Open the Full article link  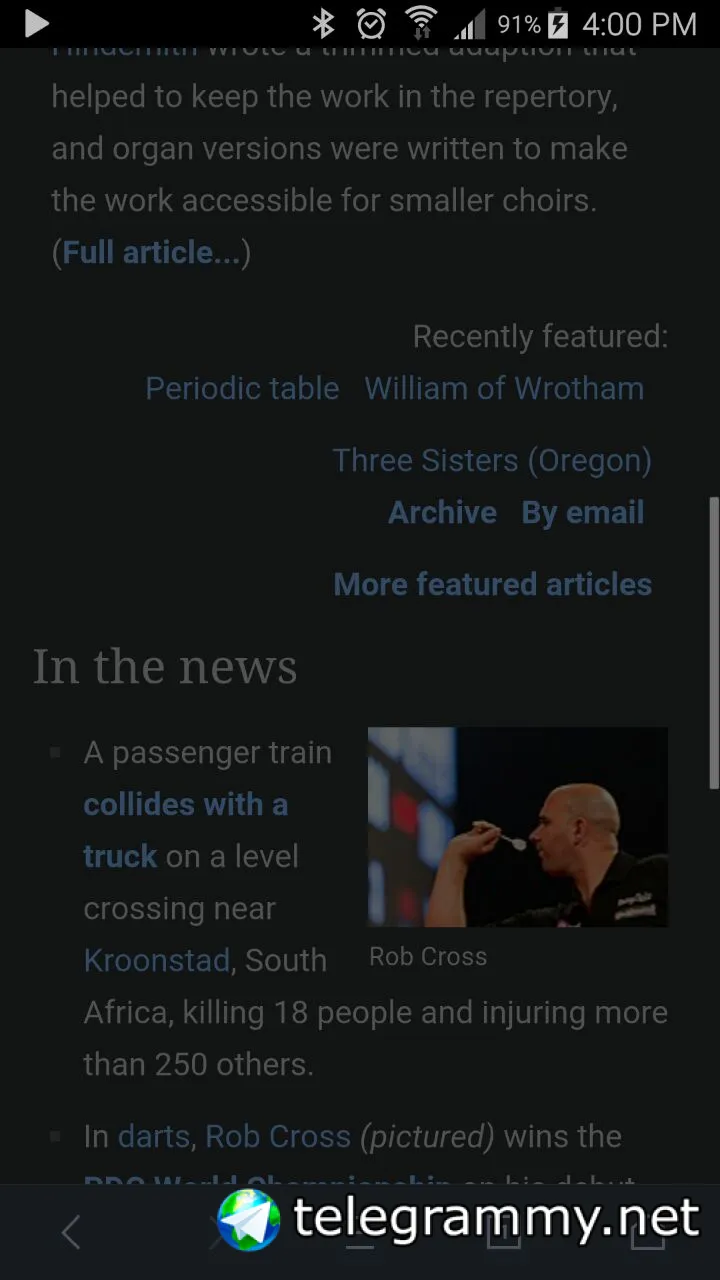151,252
